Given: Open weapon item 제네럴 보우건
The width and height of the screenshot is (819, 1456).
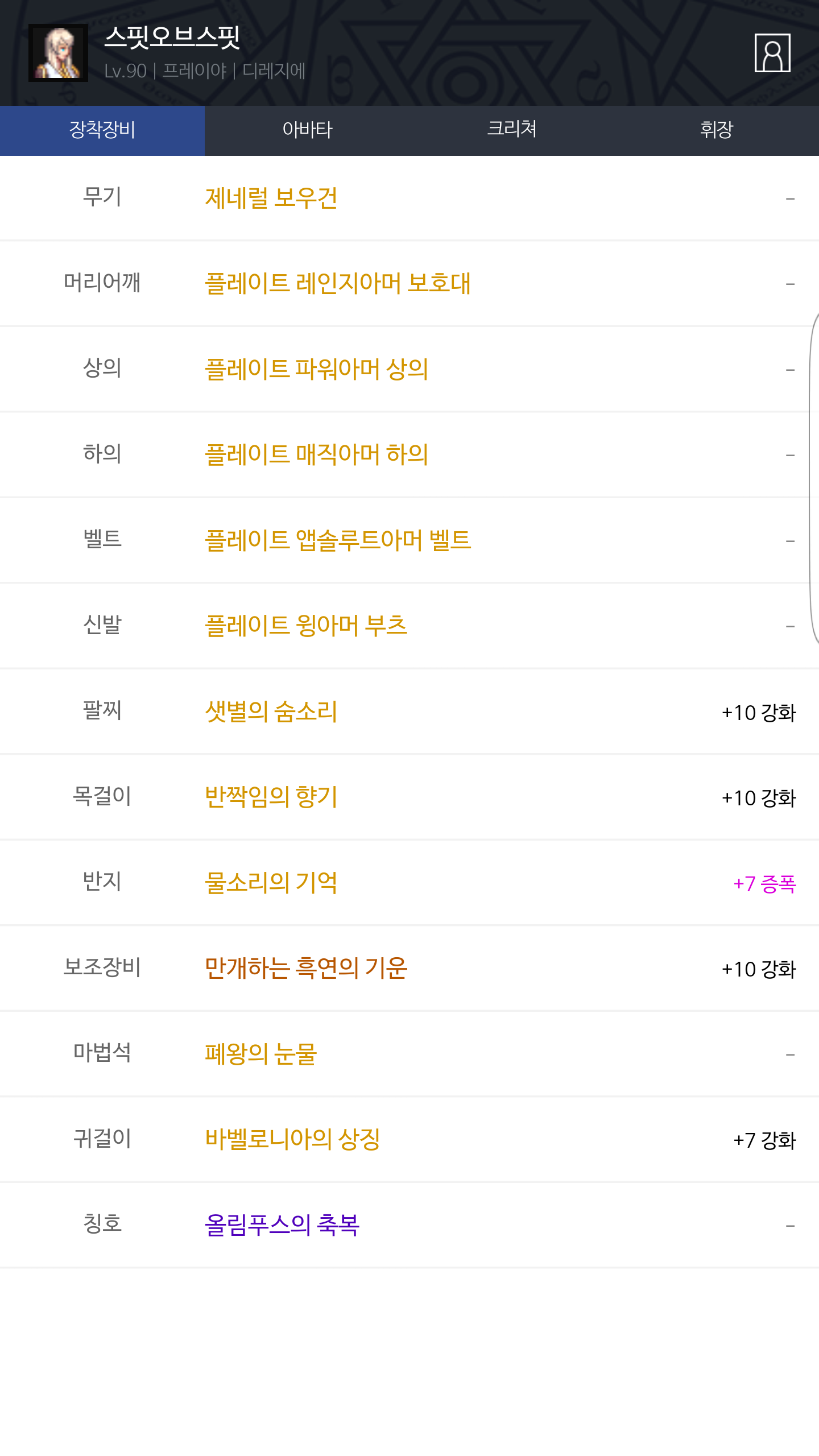Looking at the screenshot, I should [409, 198].
